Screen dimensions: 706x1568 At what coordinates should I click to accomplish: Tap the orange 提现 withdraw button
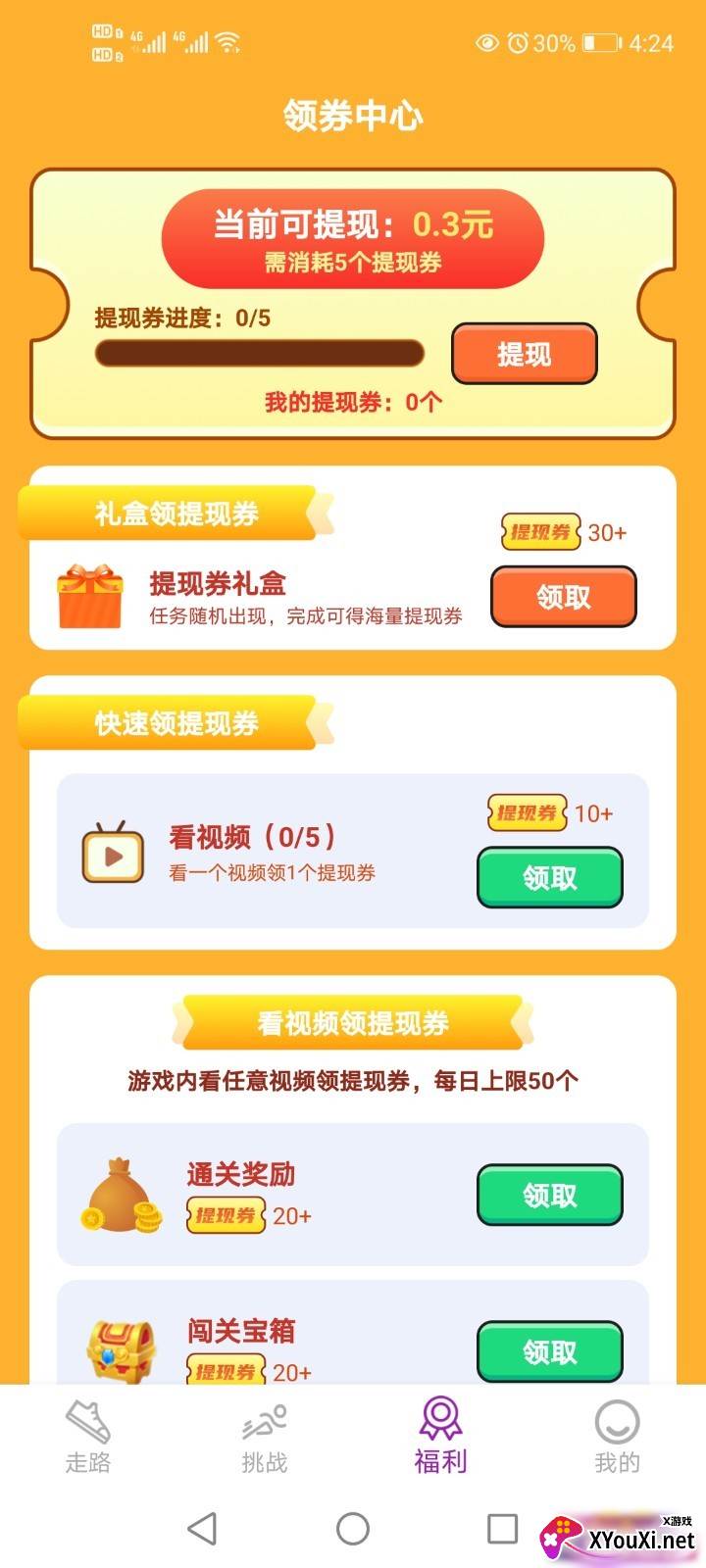[524, 354]
